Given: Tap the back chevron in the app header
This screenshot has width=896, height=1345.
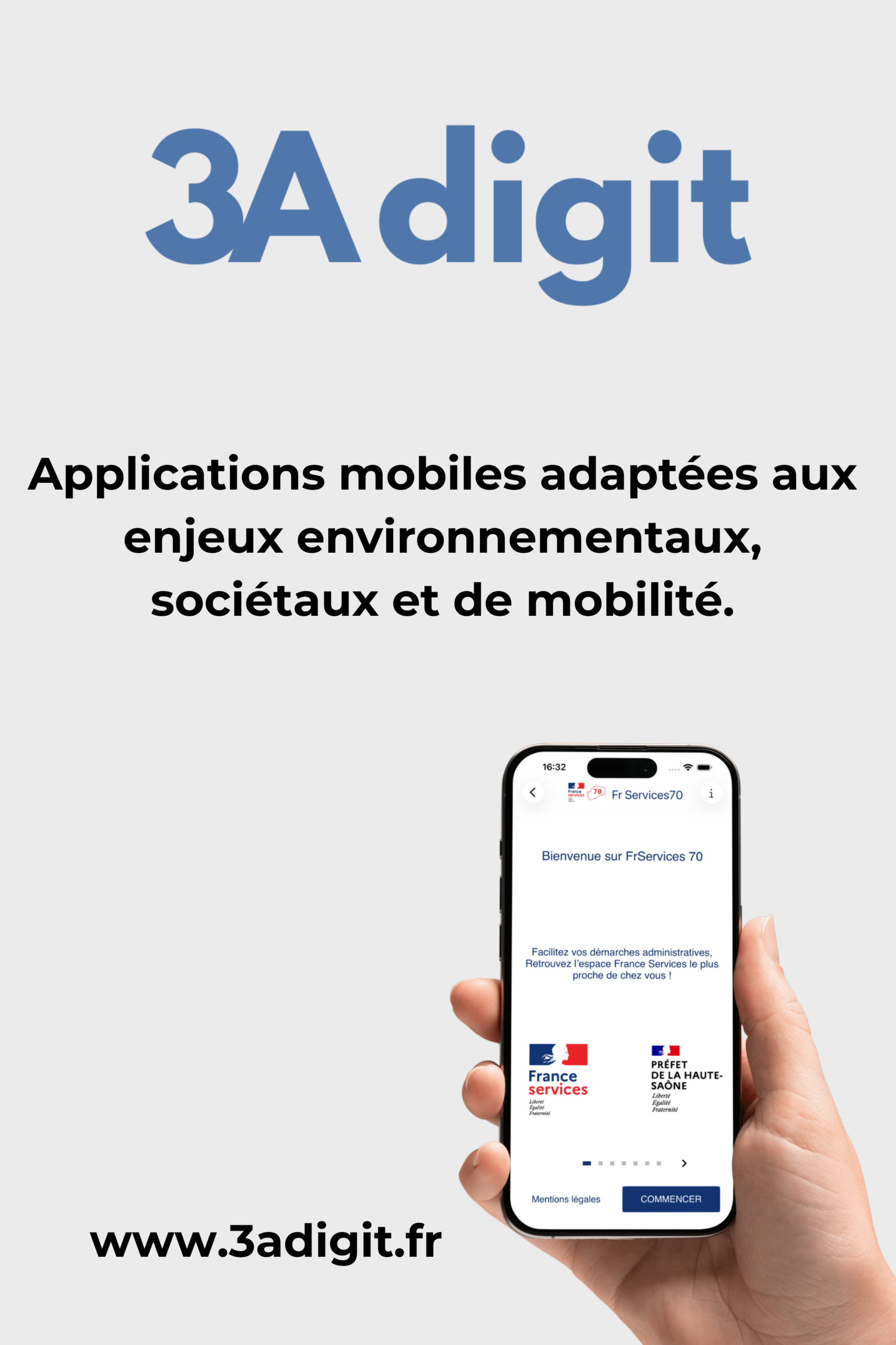Looking at the screenshot, I should tap(533, 793).
